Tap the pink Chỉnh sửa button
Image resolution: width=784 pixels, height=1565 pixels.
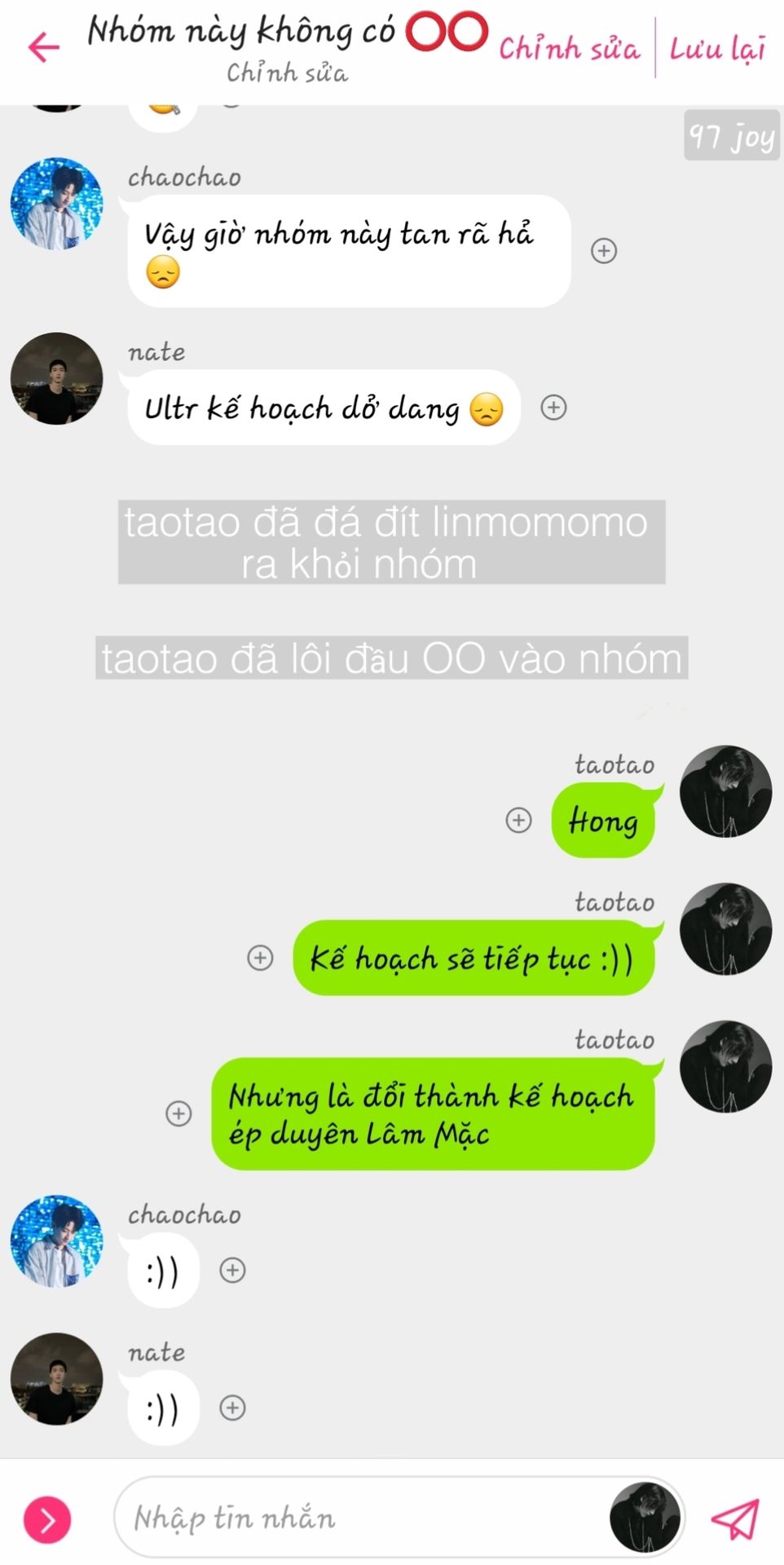click(569, 49)
